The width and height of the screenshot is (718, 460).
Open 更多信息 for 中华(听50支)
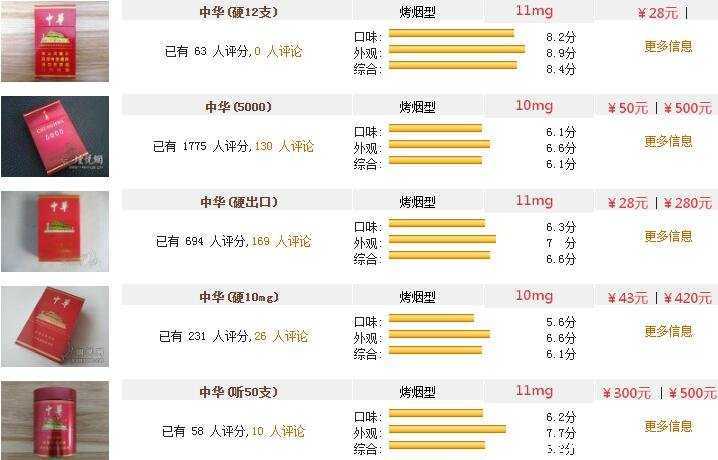(x=667, y=426)
